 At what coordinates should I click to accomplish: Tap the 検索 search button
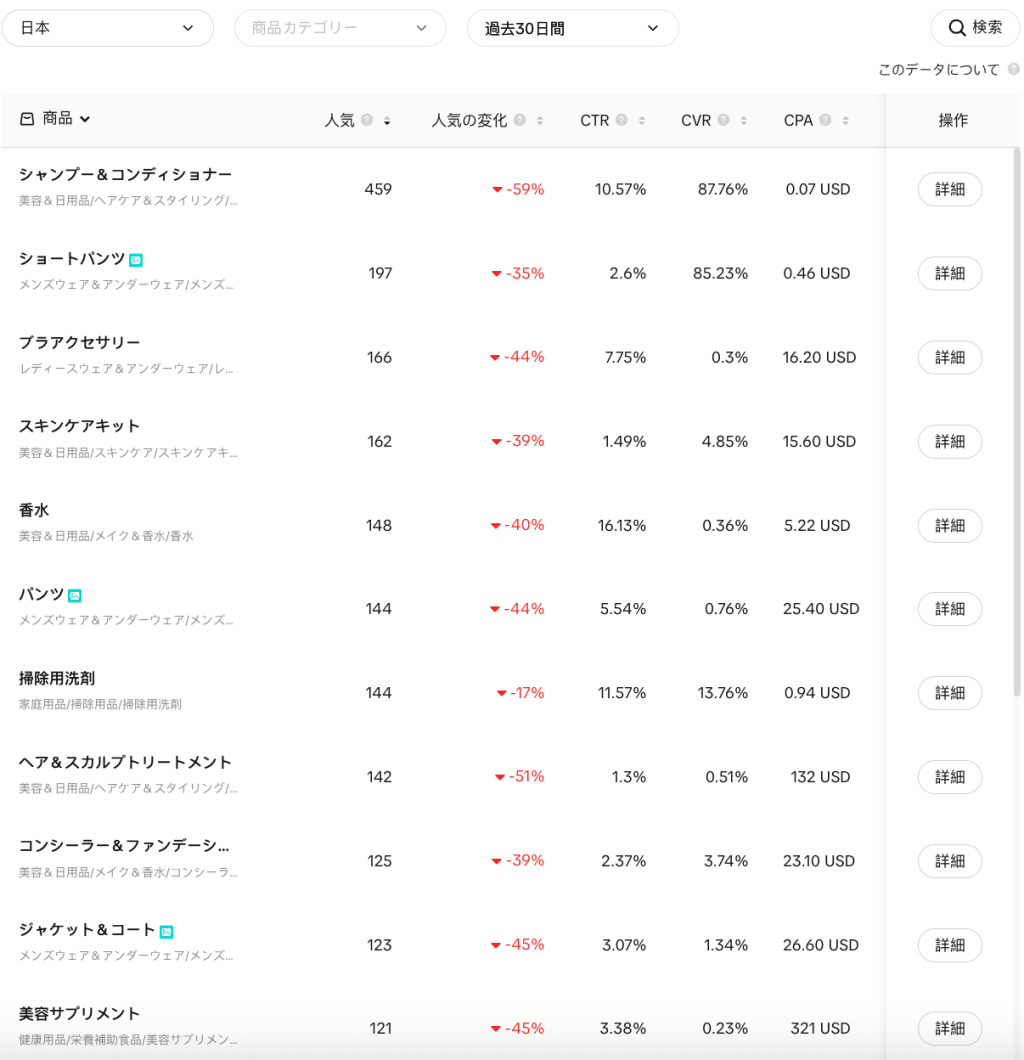[x=975, y=28]
